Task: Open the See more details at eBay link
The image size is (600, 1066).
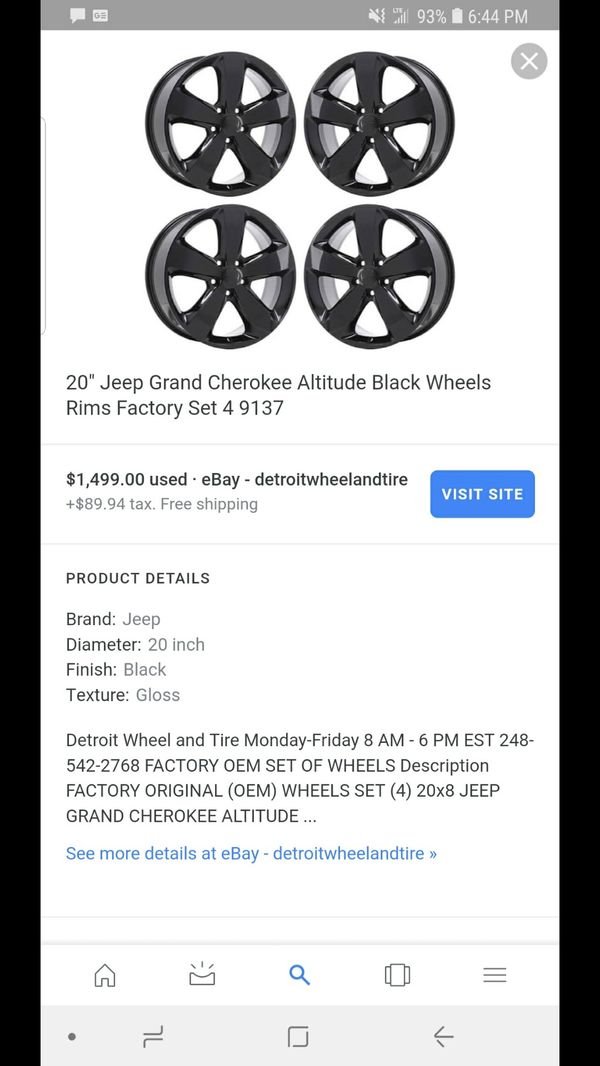Action: [251, 853]
